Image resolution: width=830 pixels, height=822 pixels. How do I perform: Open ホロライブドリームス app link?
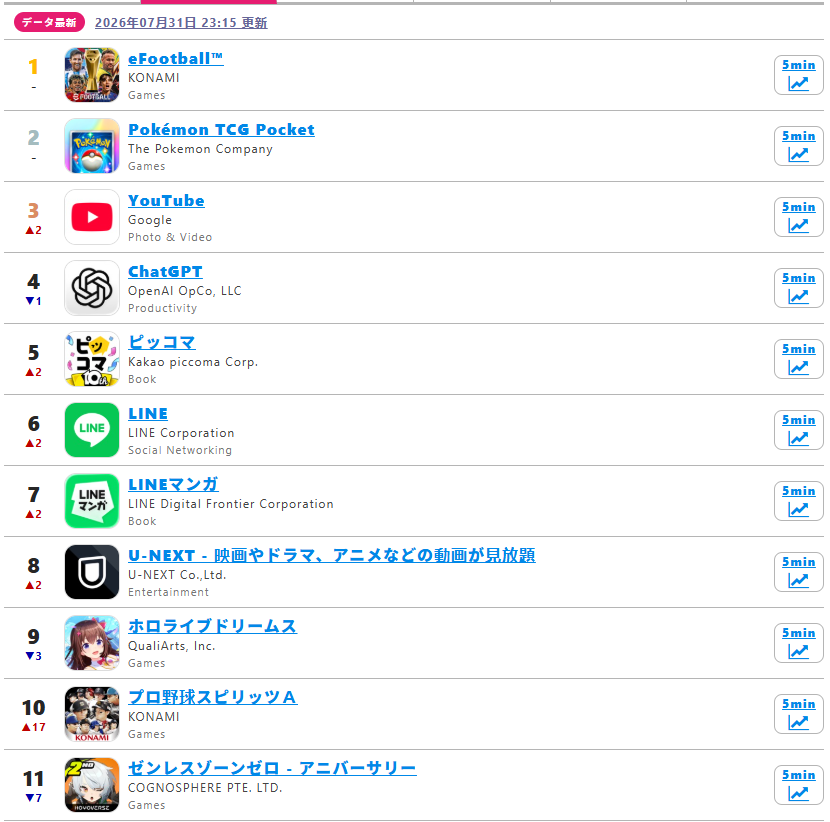pos(212,626)
